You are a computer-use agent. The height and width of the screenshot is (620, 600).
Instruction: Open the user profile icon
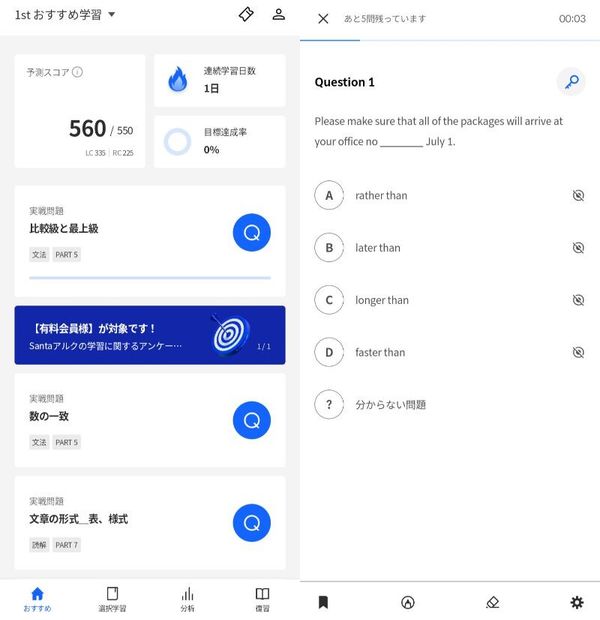278,15
